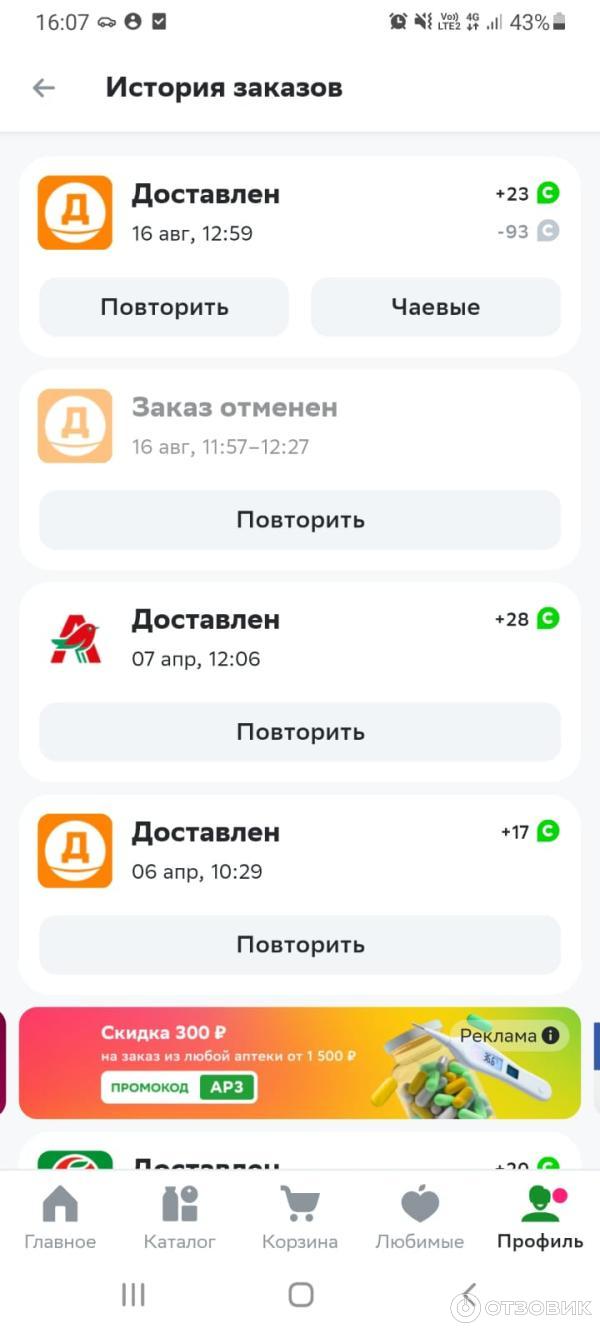Switch to the Любимые tab

420,1217
